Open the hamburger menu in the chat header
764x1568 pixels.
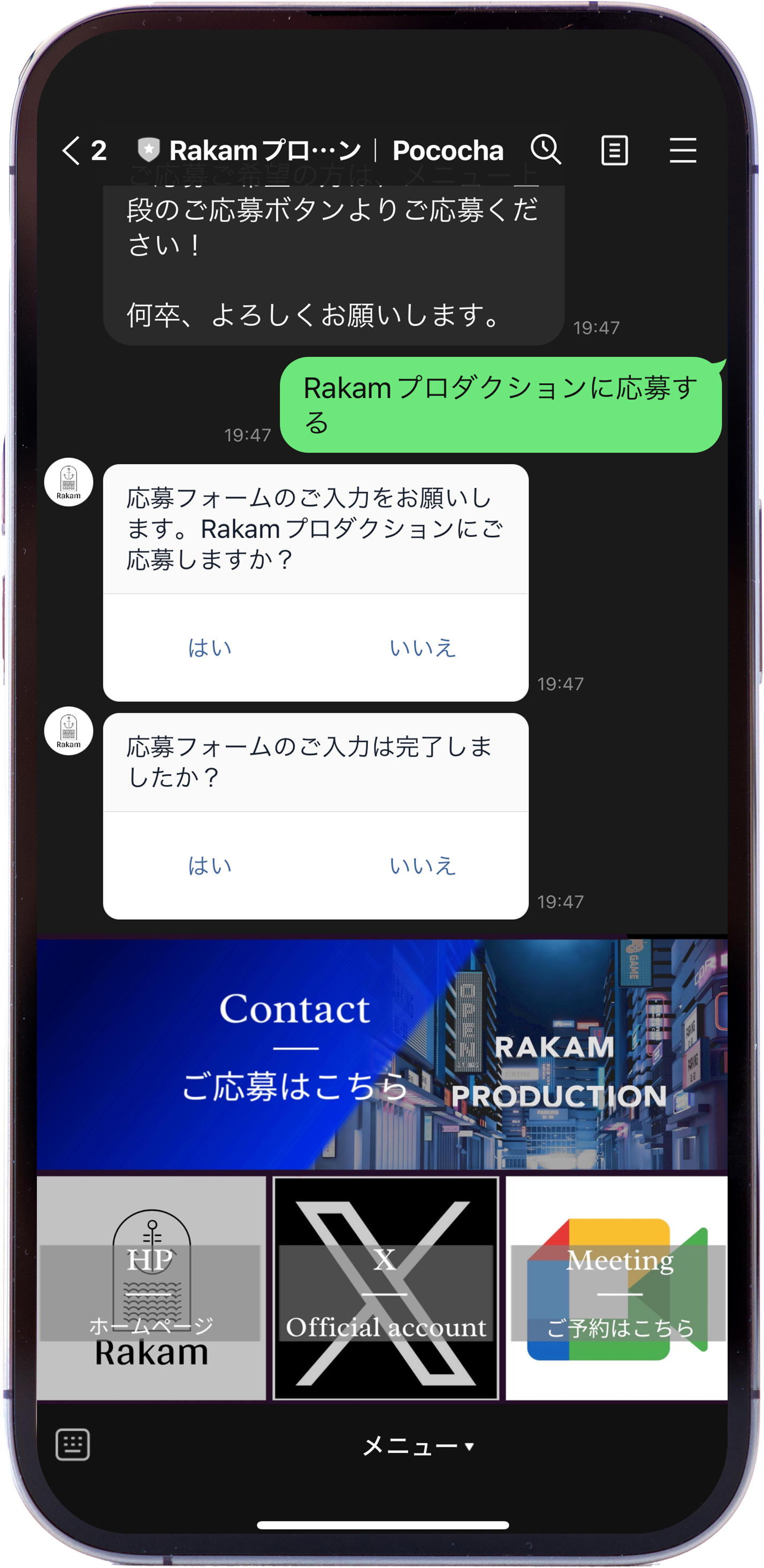click(x=683, y=150)
